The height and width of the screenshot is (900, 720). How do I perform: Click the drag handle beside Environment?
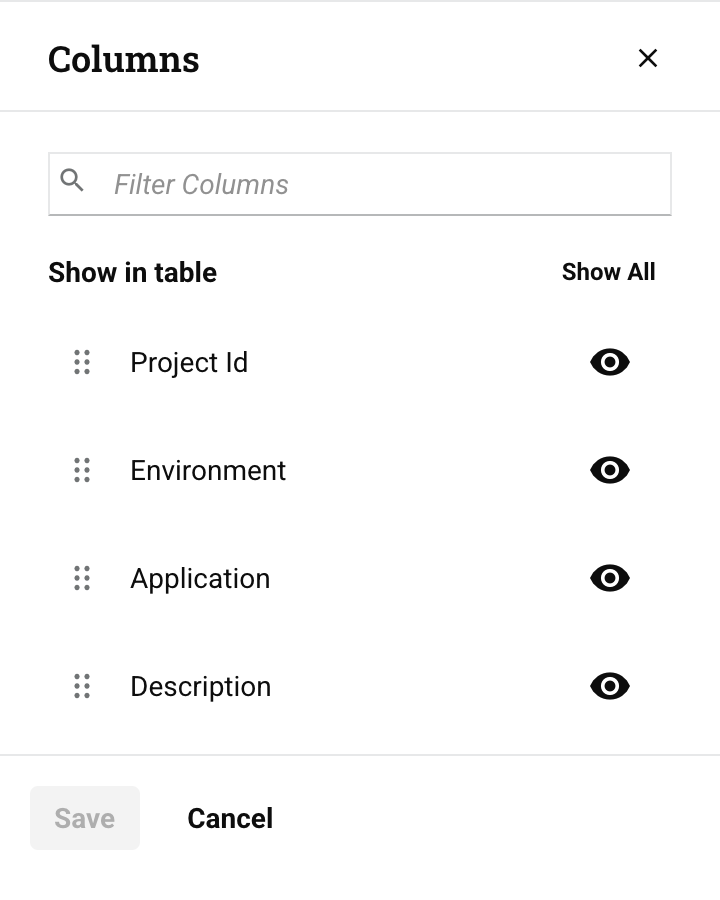tap(82, 470)
